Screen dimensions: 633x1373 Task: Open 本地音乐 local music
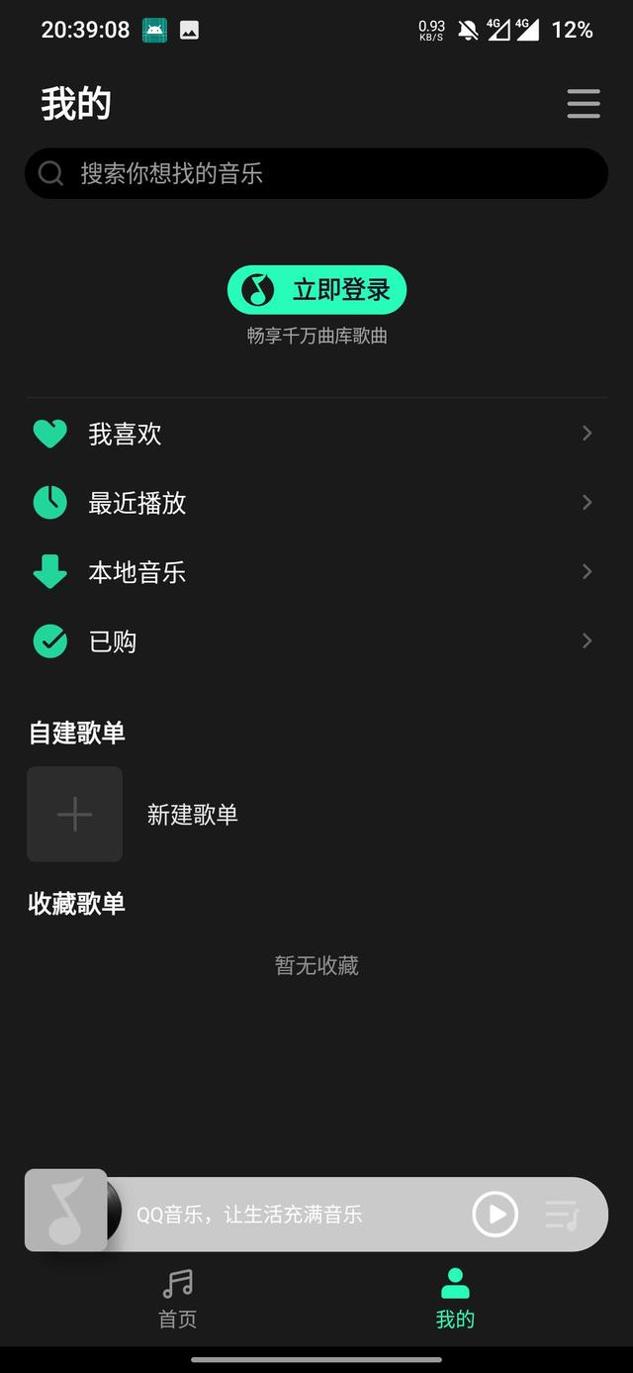tap(316, 572)
